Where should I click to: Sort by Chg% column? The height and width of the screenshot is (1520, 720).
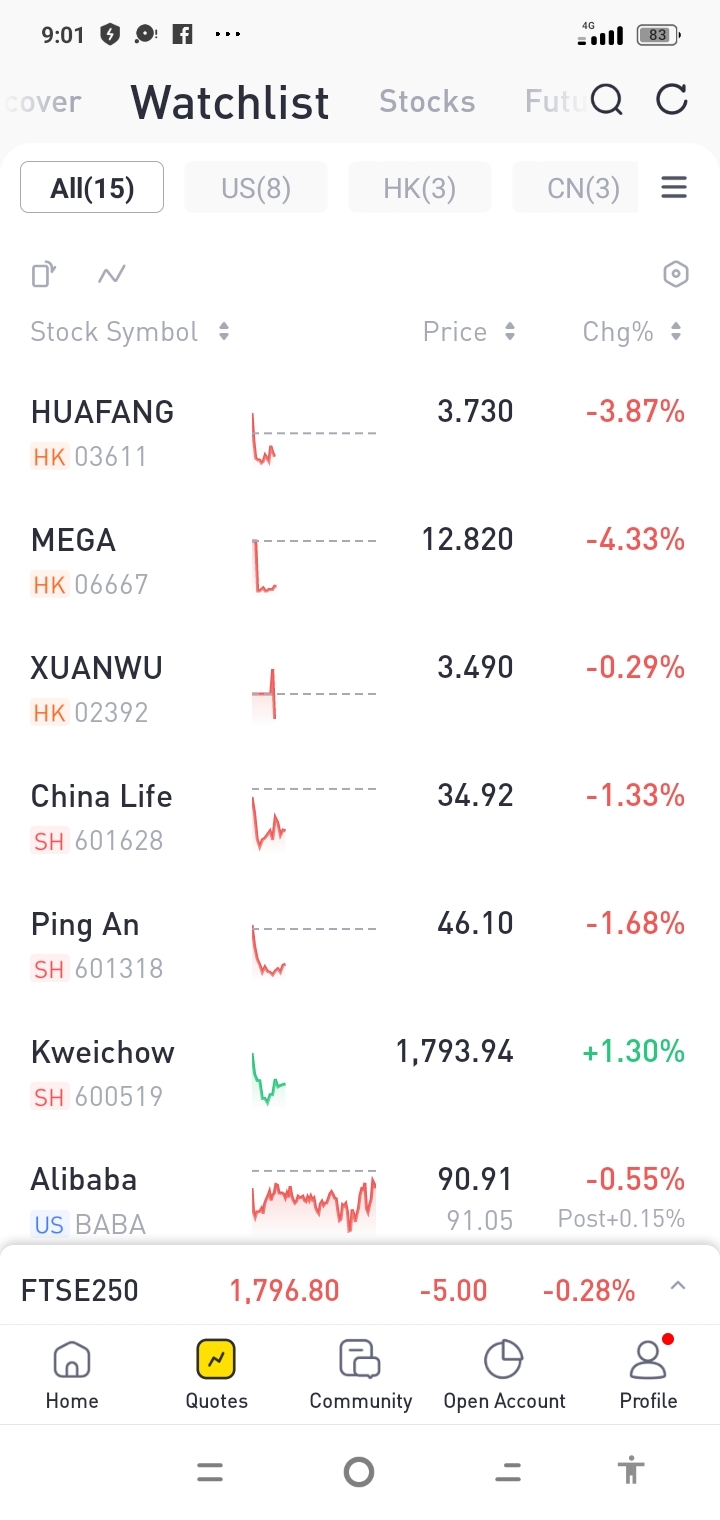[632, 332]
